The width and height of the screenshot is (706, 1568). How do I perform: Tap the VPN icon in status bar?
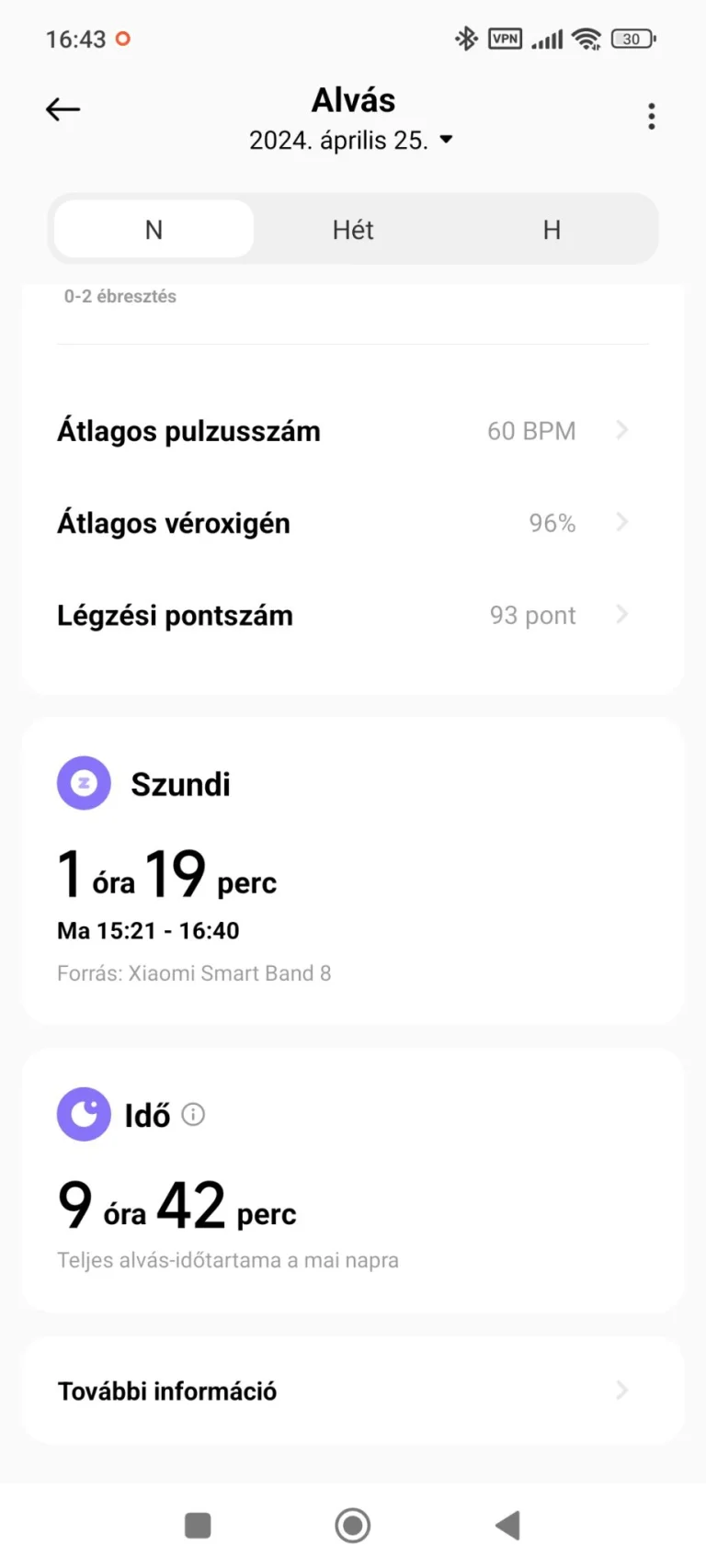505,39
